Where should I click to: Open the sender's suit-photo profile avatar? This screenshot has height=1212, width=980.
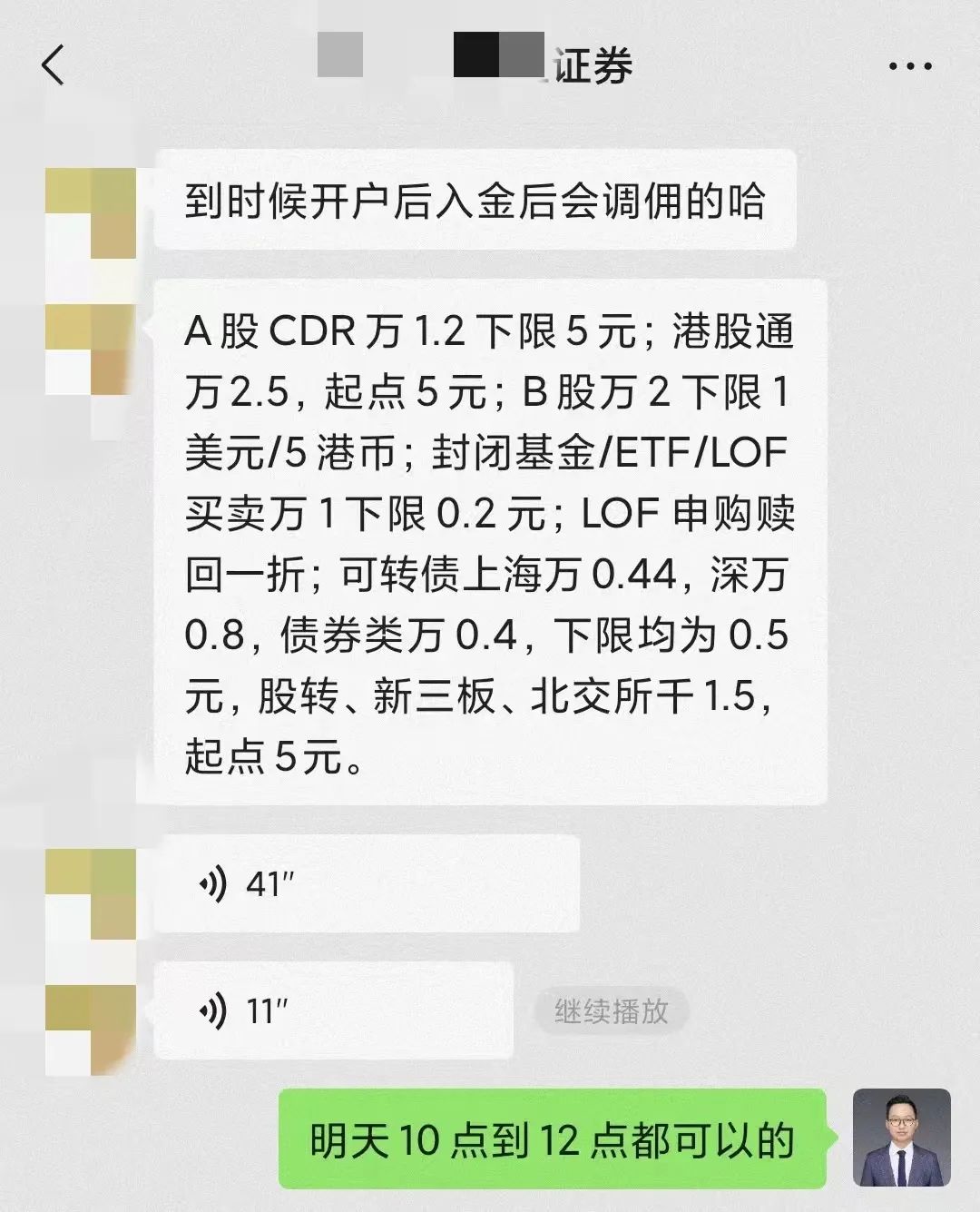pyautogui.click(x=901, y=1138)
